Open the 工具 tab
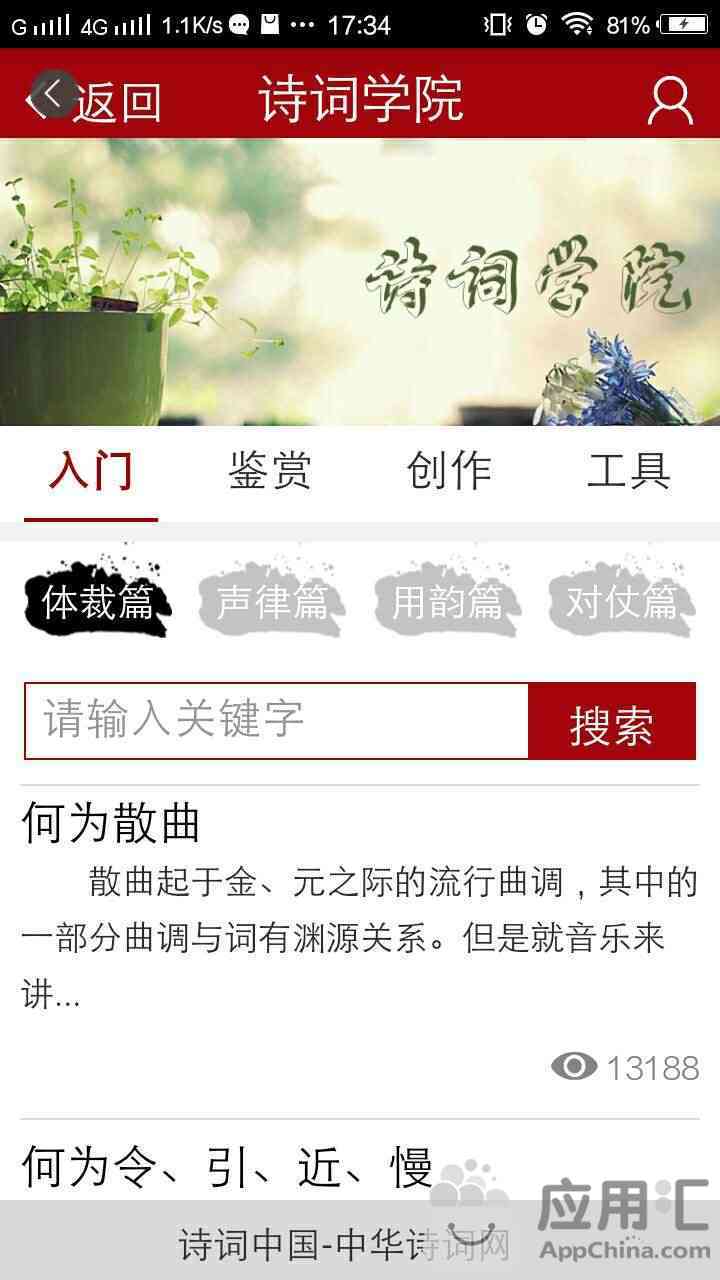This screenshot has width=720, height=1280. click(x=628, y=471)
